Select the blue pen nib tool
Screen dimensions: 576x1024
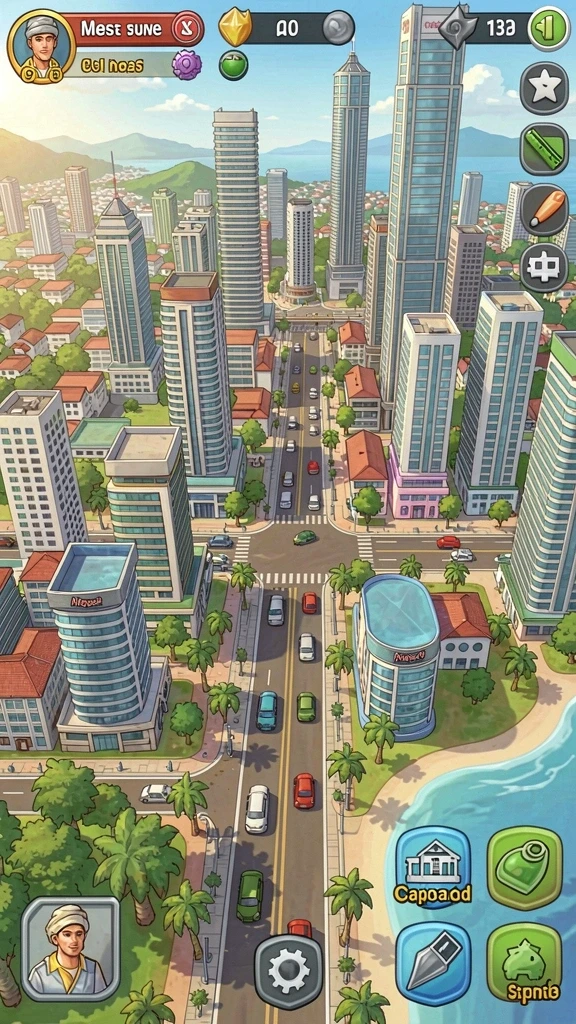(x=432, y=964)
